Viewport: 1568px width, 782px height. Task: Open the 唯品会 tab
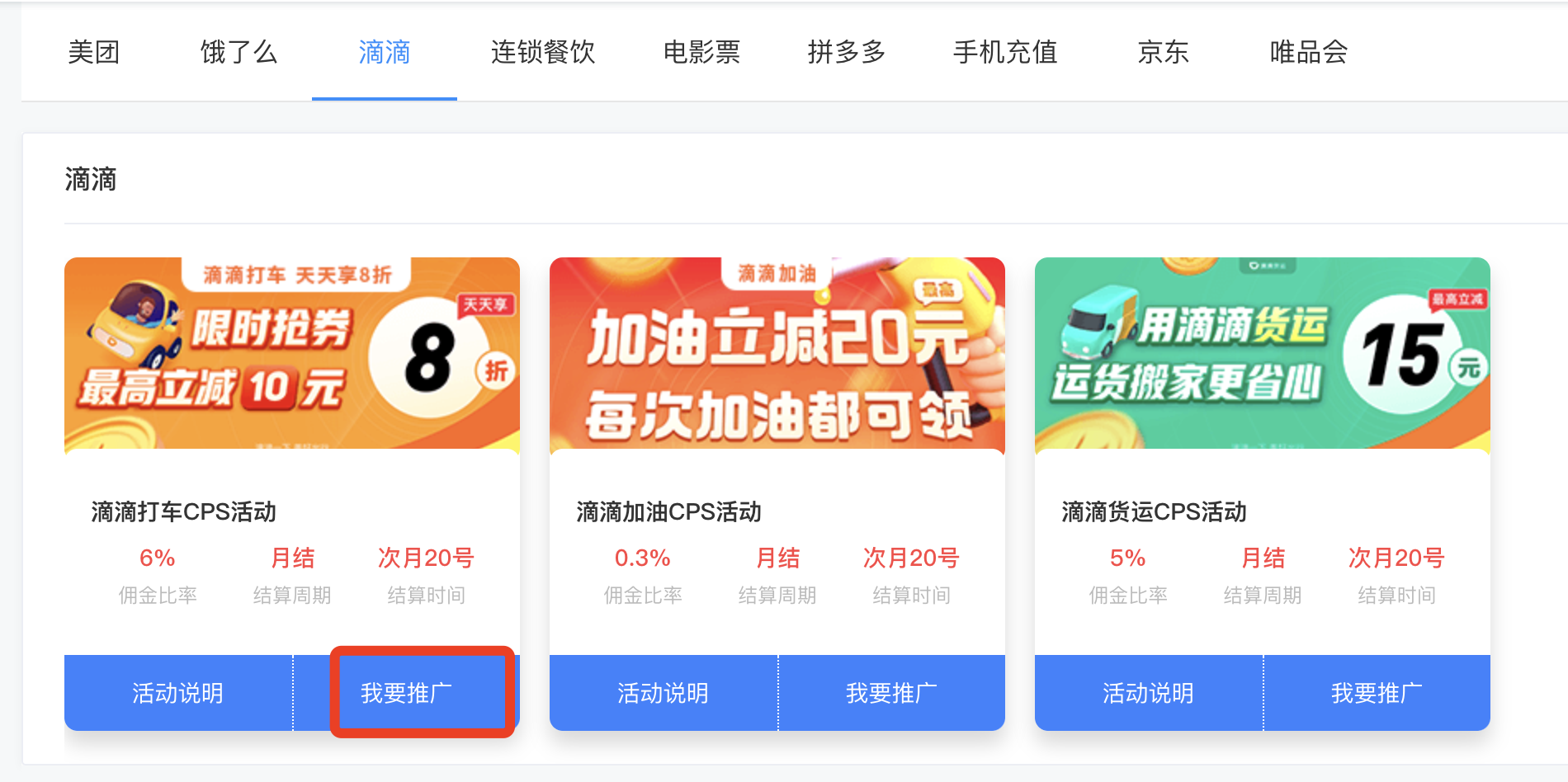tap(1308, 53)
